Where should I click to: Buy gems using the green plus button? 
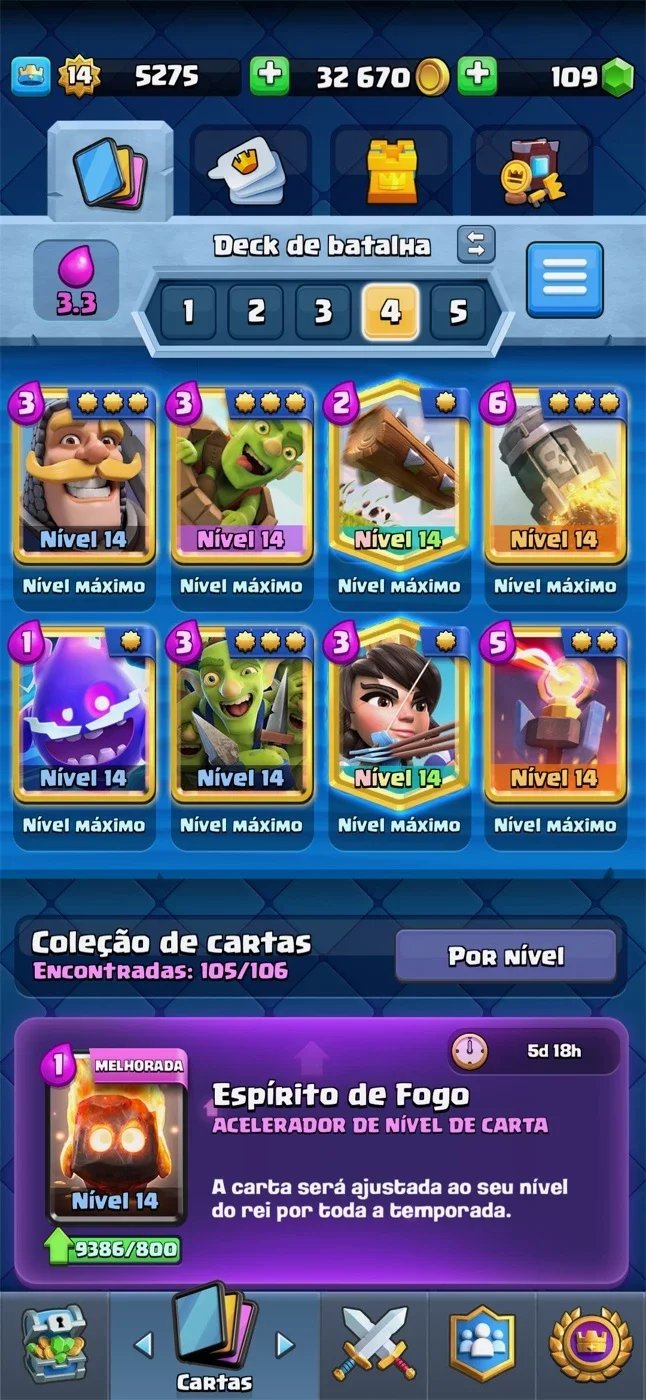click(x=477, y=76)
